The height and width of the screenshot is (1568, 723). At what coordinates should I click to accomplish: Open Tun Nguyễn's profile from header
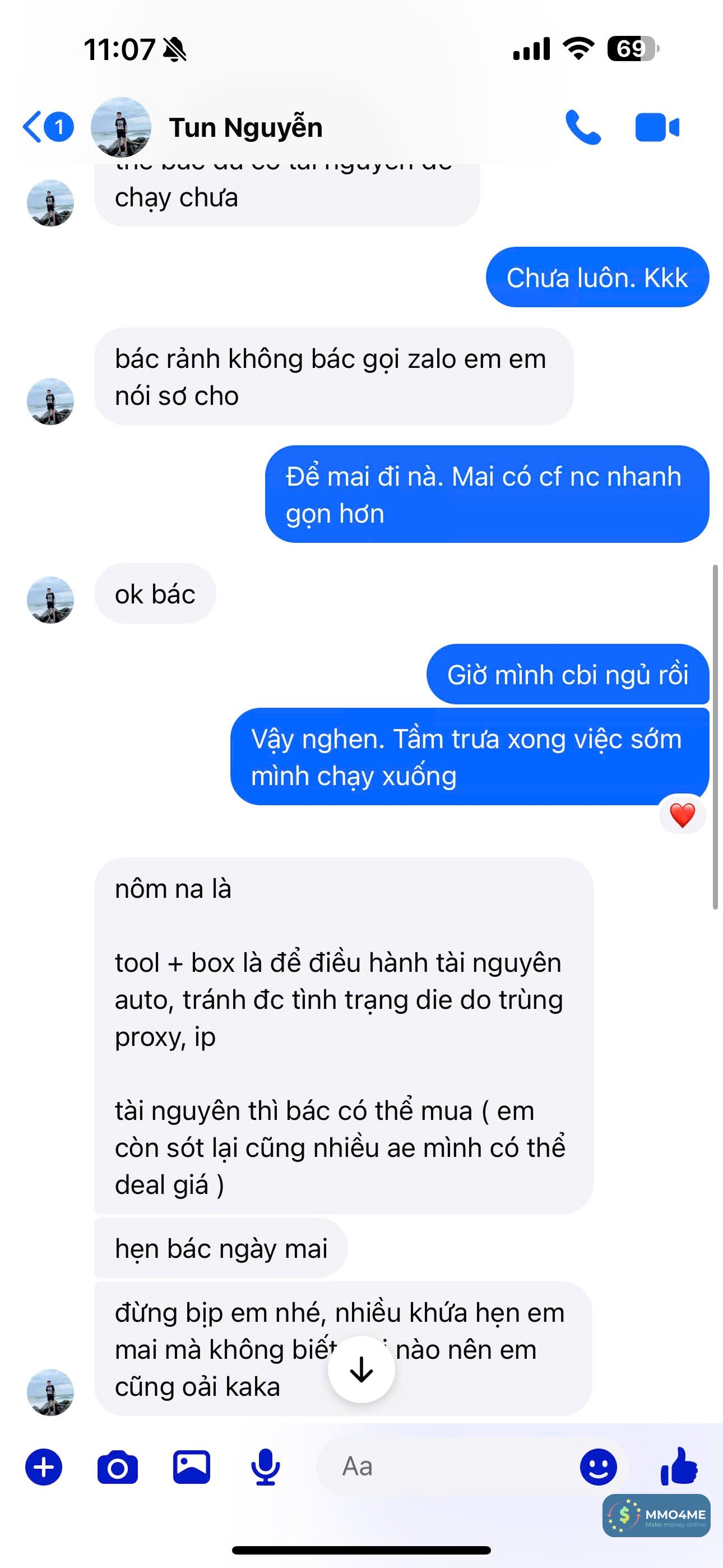pos(245,128)
